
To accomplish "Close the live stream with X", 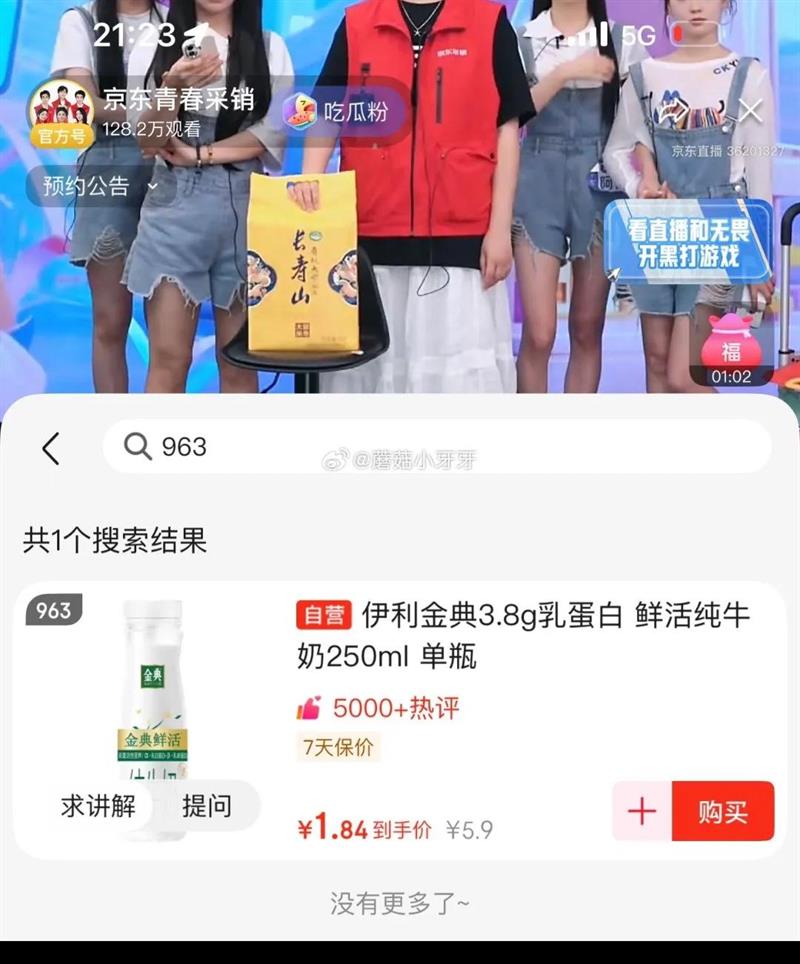I will click(x=750, y=112).
